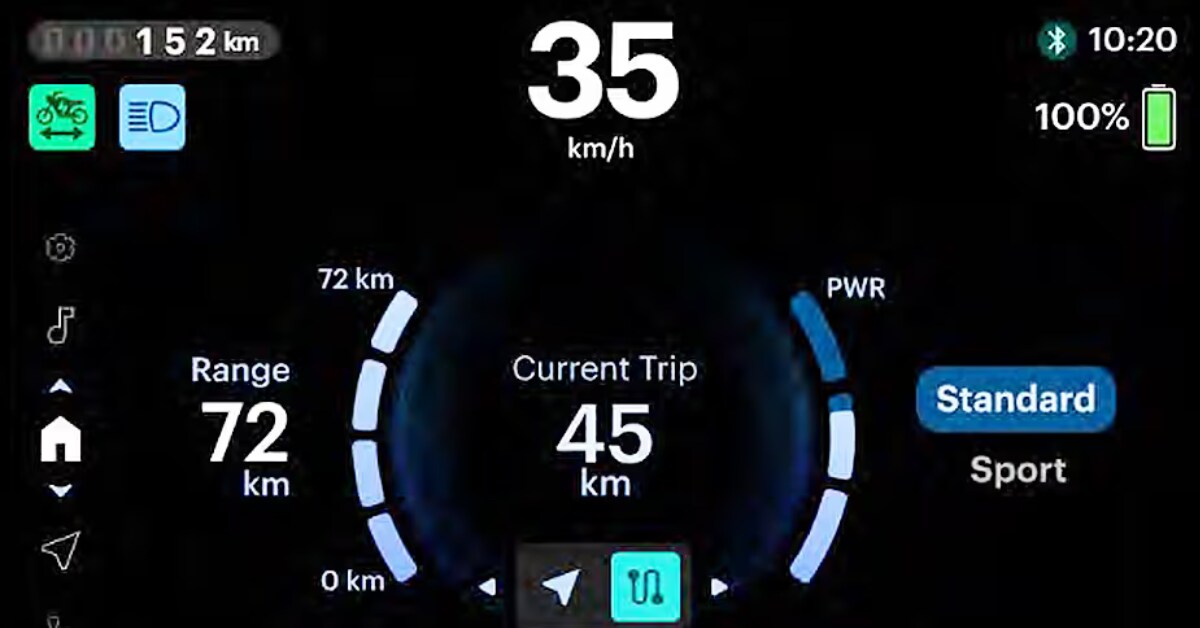Tap the down chevron below home

(x=61, y=491)
